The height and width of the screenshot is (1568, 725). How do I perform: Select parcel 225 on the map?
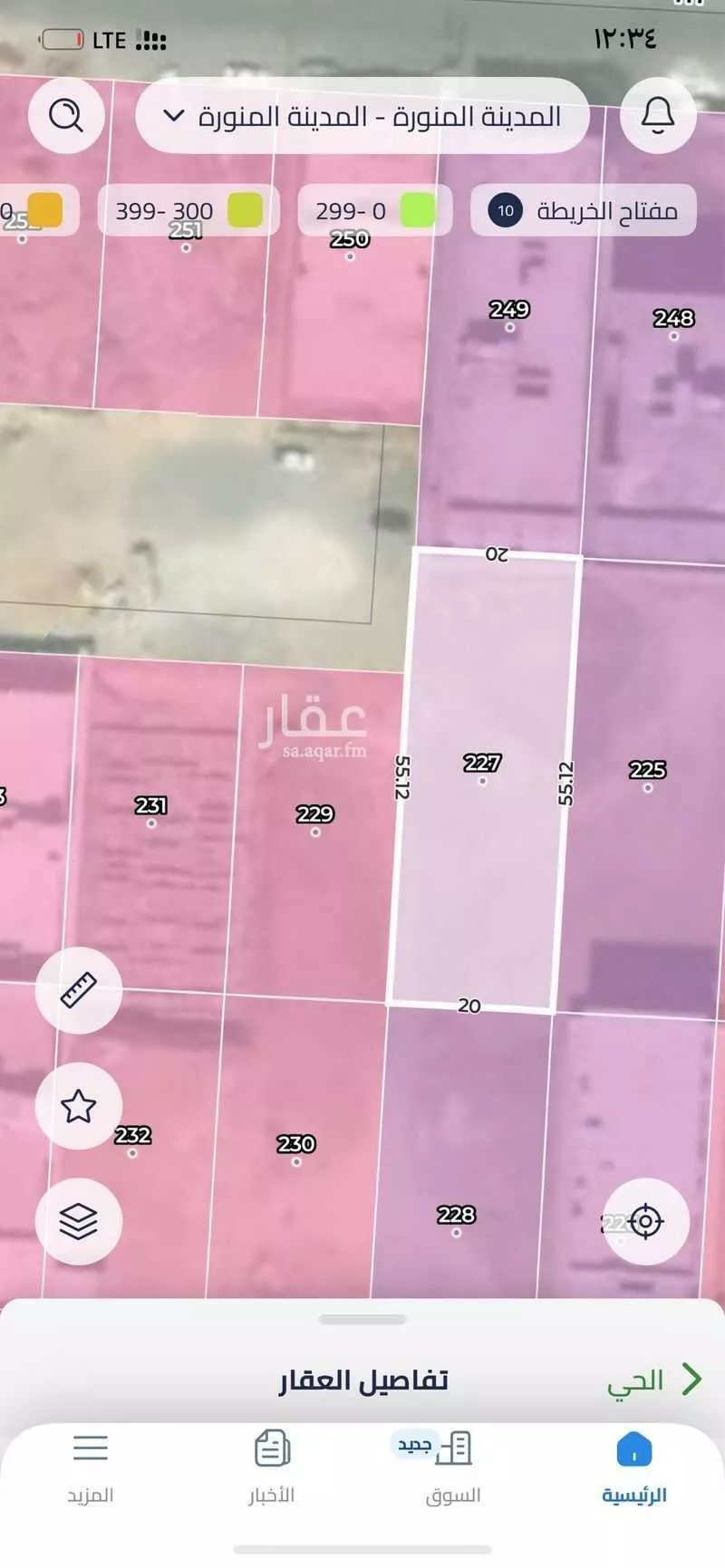tap(647, 771)
